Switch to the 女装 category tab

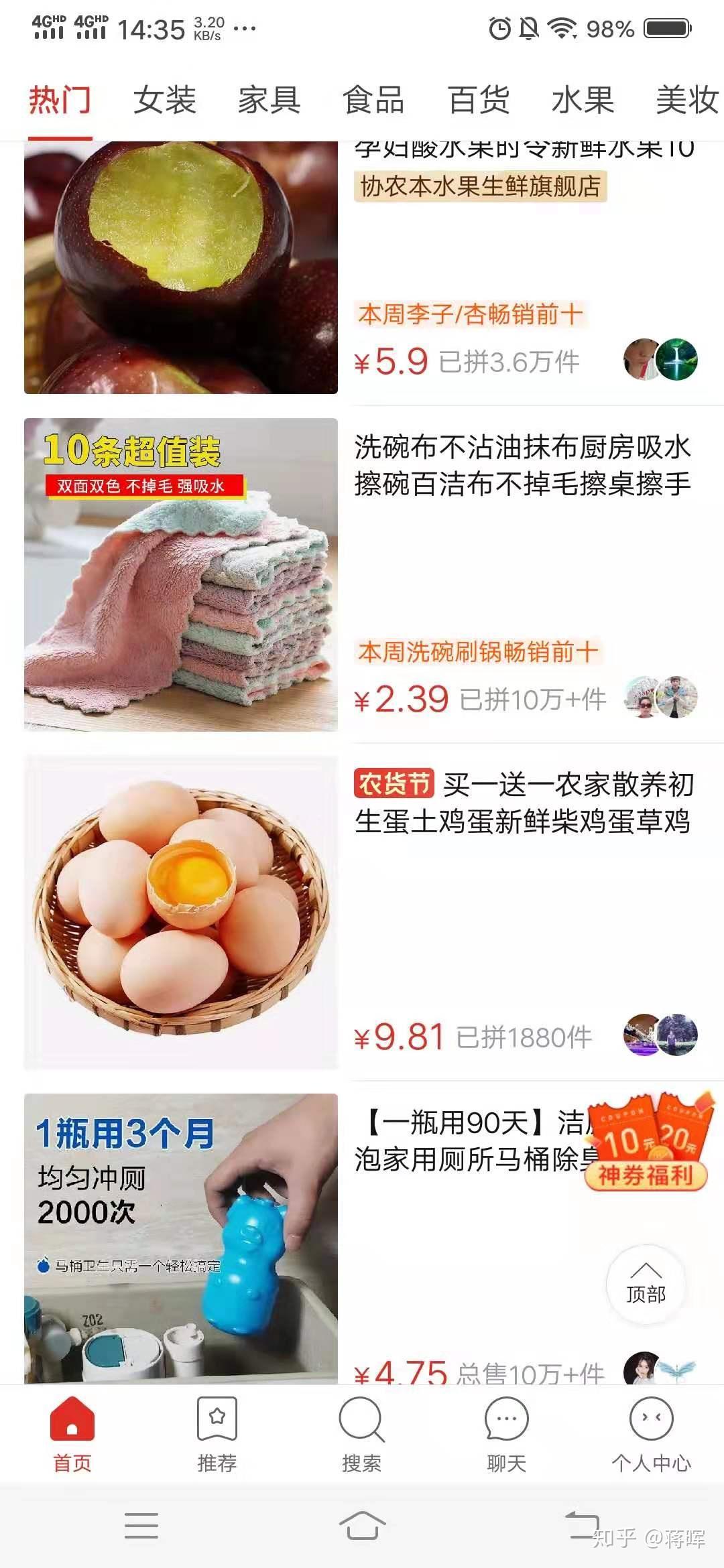click(x=164, y=101)
